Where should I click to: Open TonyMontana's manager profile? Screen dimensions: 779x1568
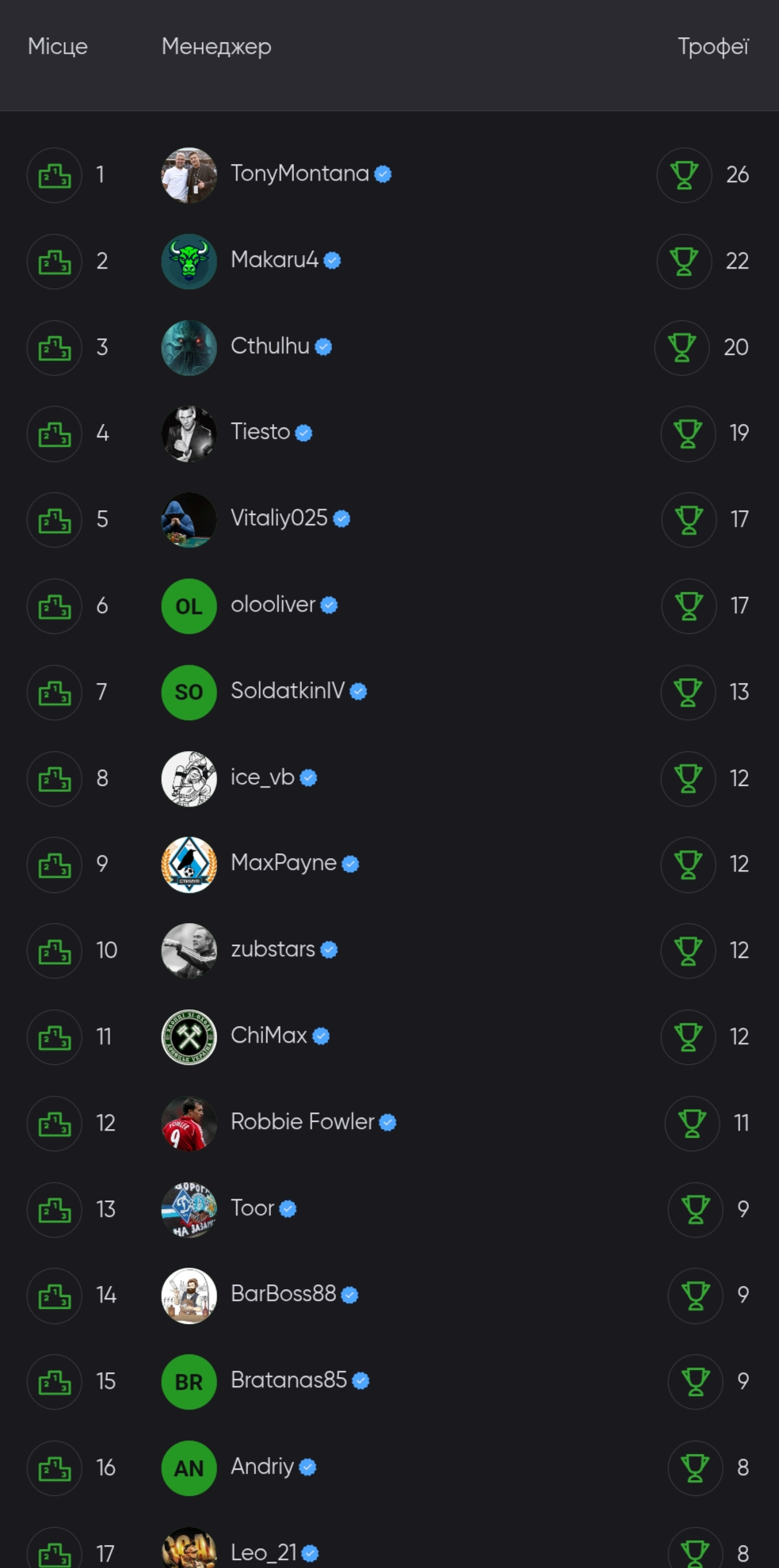click(x=300, y=174)
